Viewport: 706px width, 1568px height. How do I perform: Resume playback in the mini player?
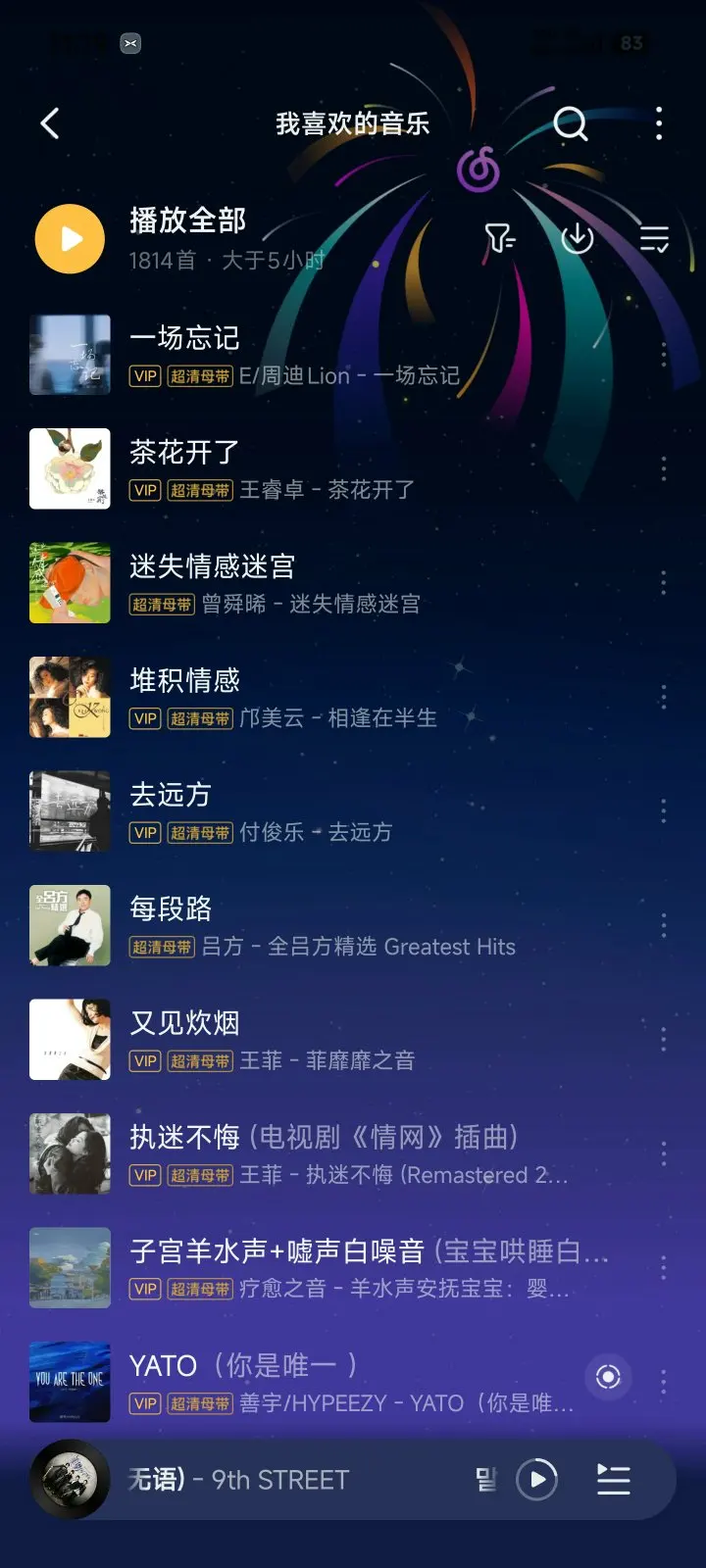pyautogui.click(x=537, y=1480)
